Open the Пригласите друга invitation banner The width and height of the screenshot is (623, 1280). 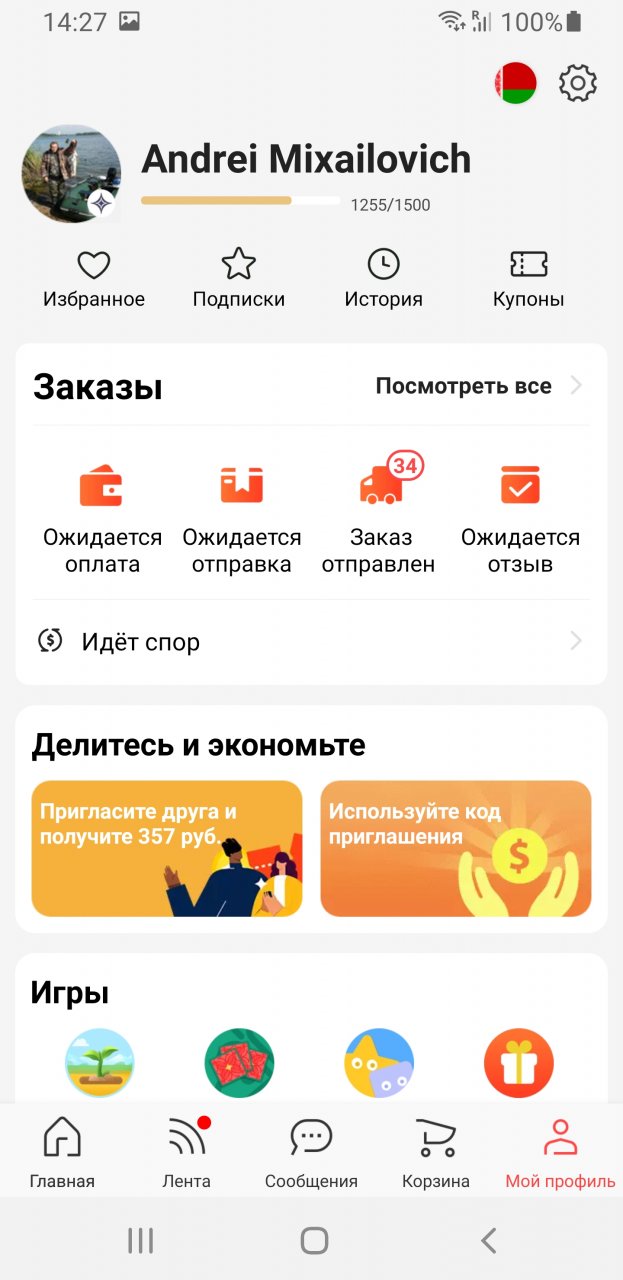[167, 848]
